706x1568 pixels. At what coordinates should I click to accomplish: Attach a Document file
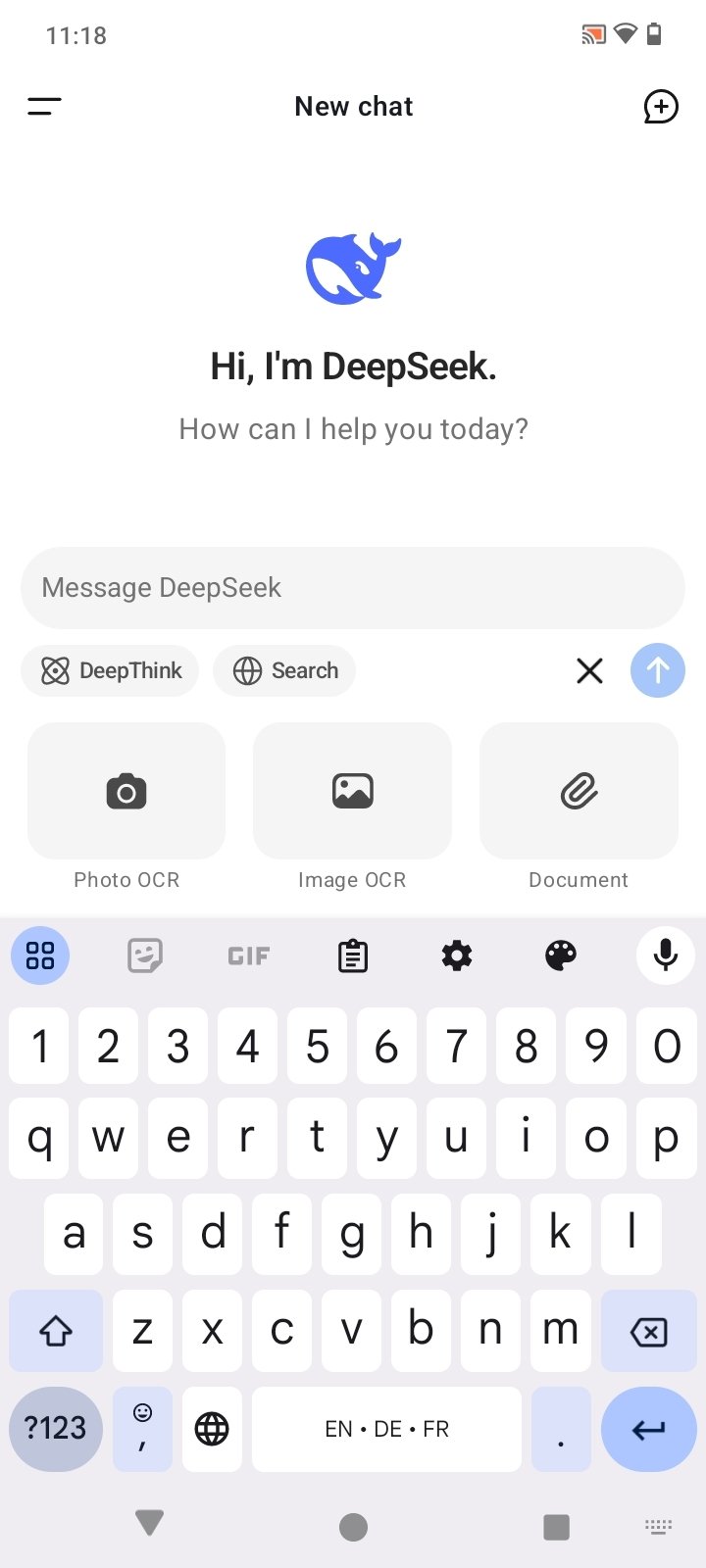click(579, 791)
